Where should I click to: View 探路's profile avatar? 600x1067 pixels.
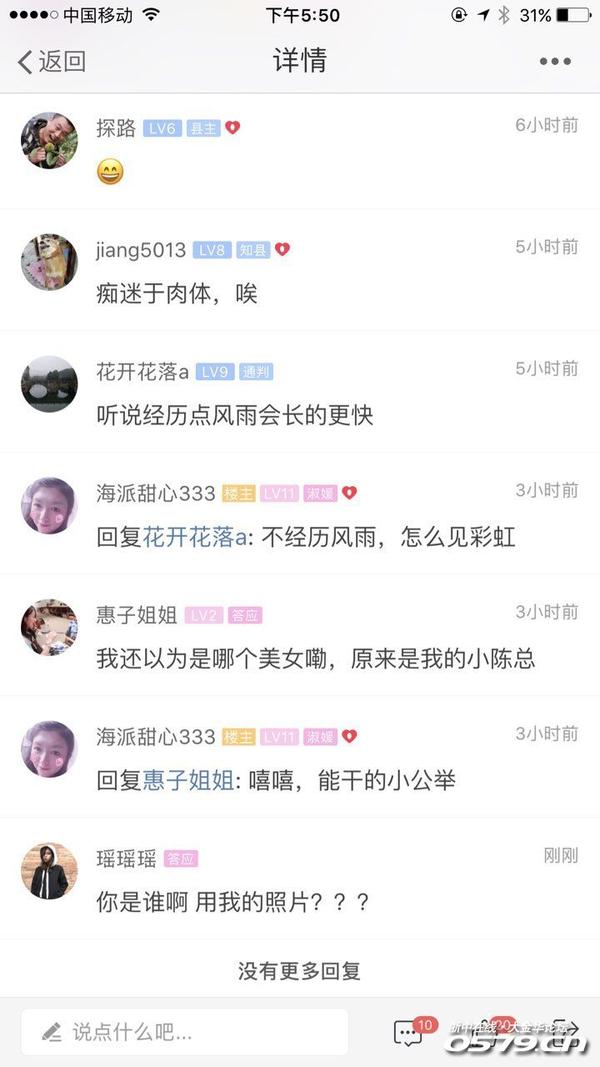49,141
